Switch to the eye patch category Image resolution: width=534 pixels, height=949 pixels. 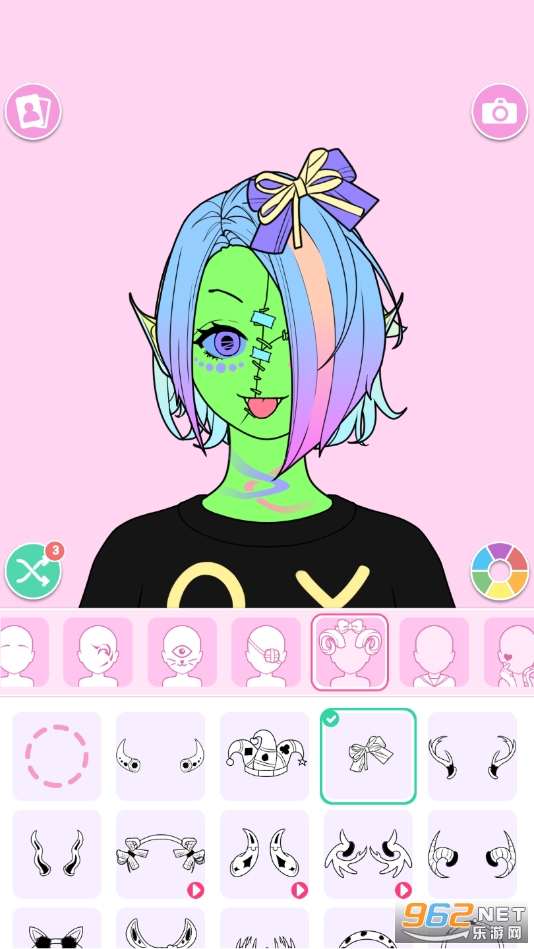266,652
